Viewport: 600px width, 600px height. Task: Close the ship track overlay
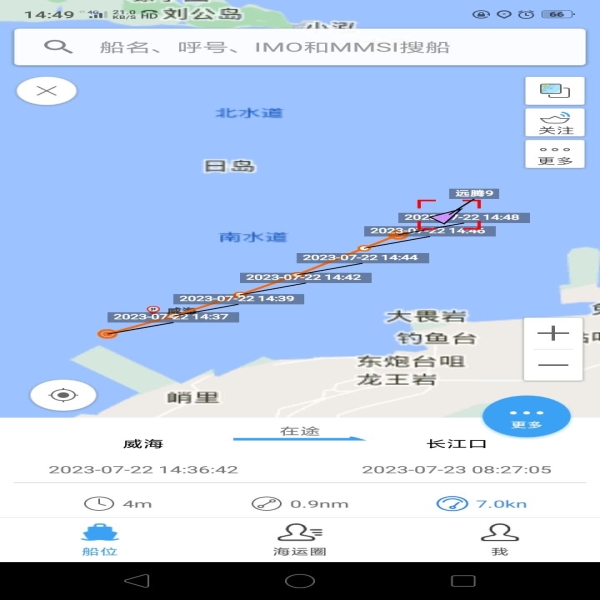point(46,91)
